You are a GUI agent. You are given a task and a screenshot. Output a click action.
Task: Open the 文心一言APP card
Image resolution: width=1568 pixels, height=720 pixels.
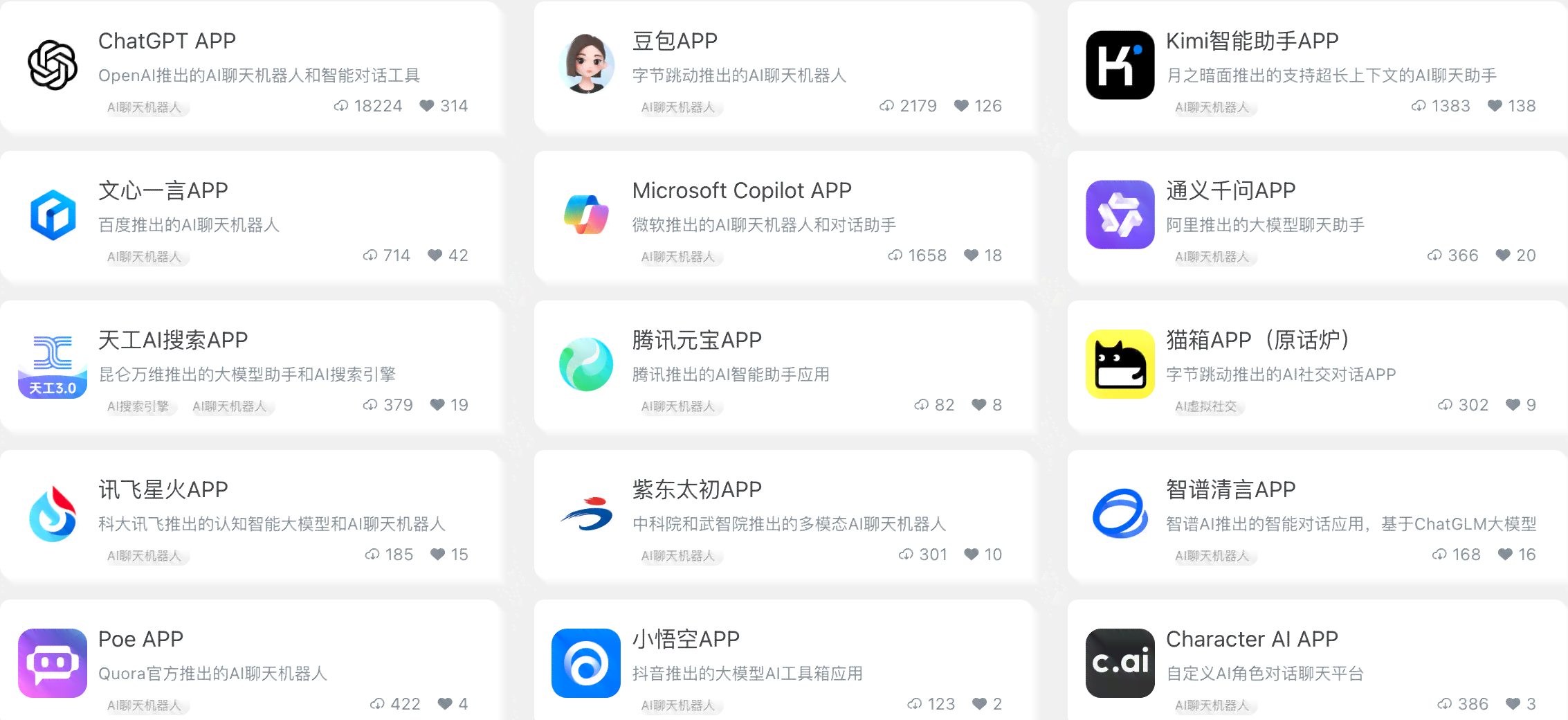163,191
